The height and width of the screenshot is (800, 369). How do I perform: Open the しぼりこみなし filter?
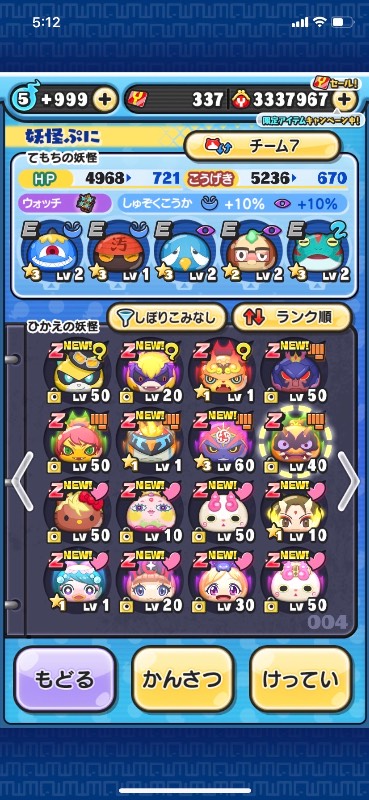point(166,318)
